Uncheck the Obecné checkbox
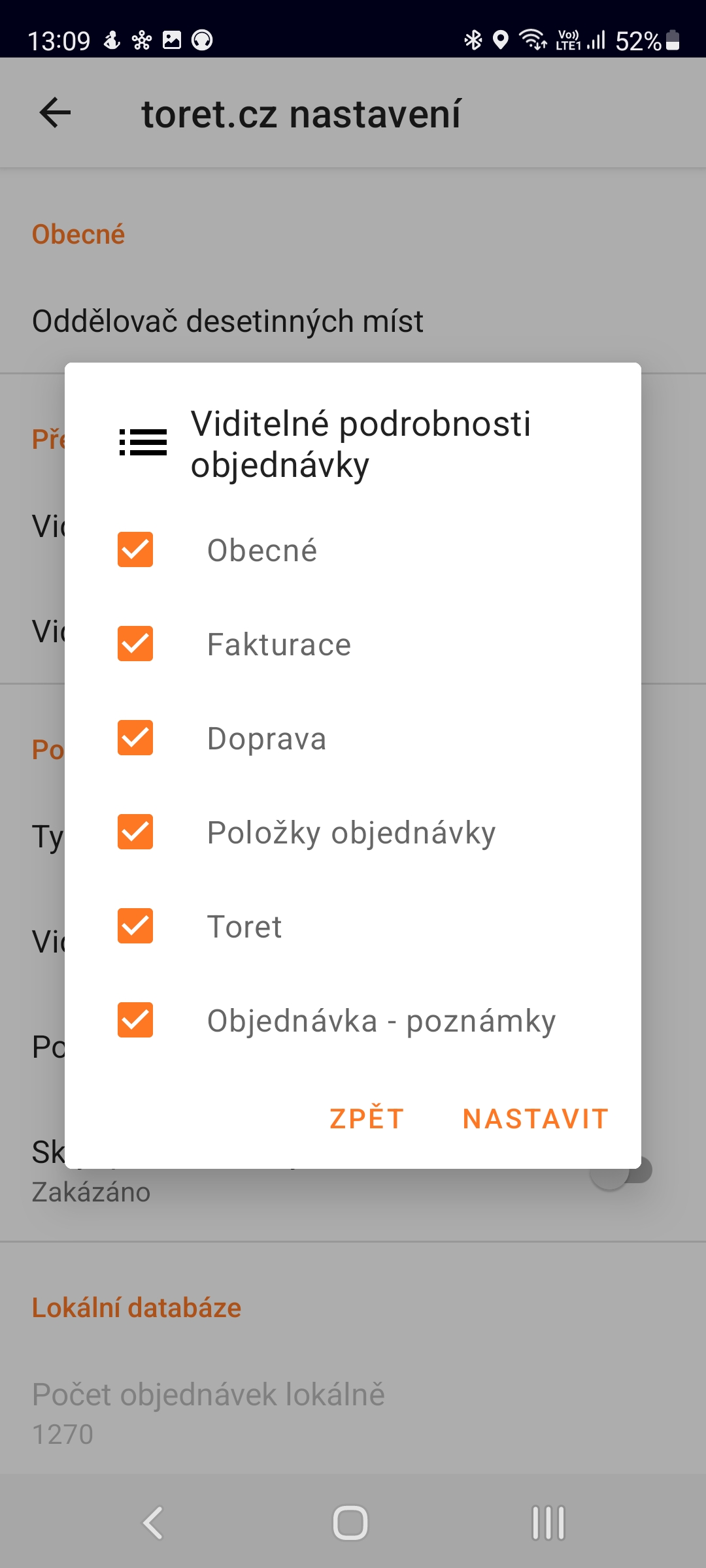The height and width of the screenshot is (1568, 706). [135, 549]
